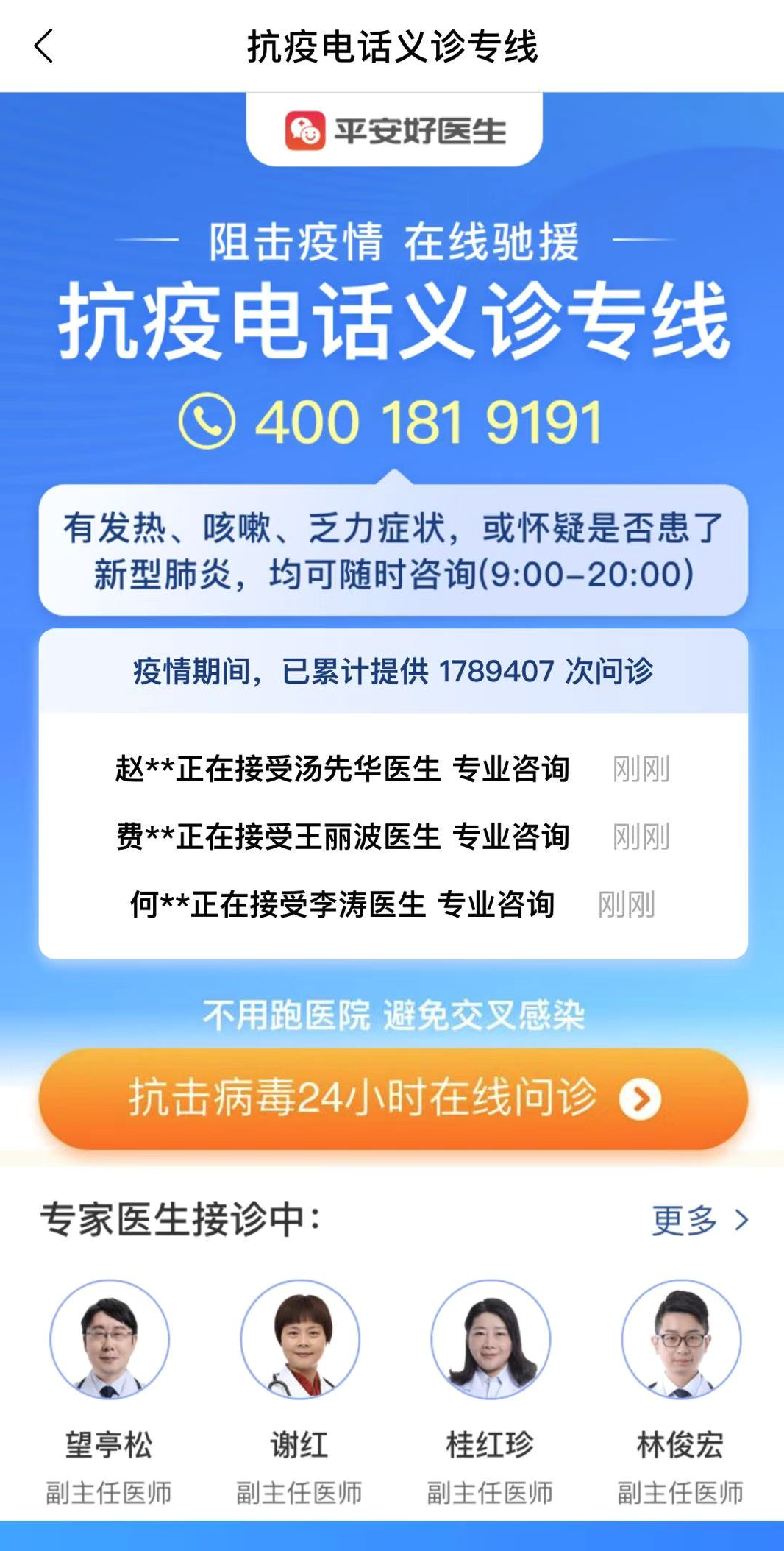Select doctor 桂红珍
Screen dimensions: 784x1551
click(490, 1340)
